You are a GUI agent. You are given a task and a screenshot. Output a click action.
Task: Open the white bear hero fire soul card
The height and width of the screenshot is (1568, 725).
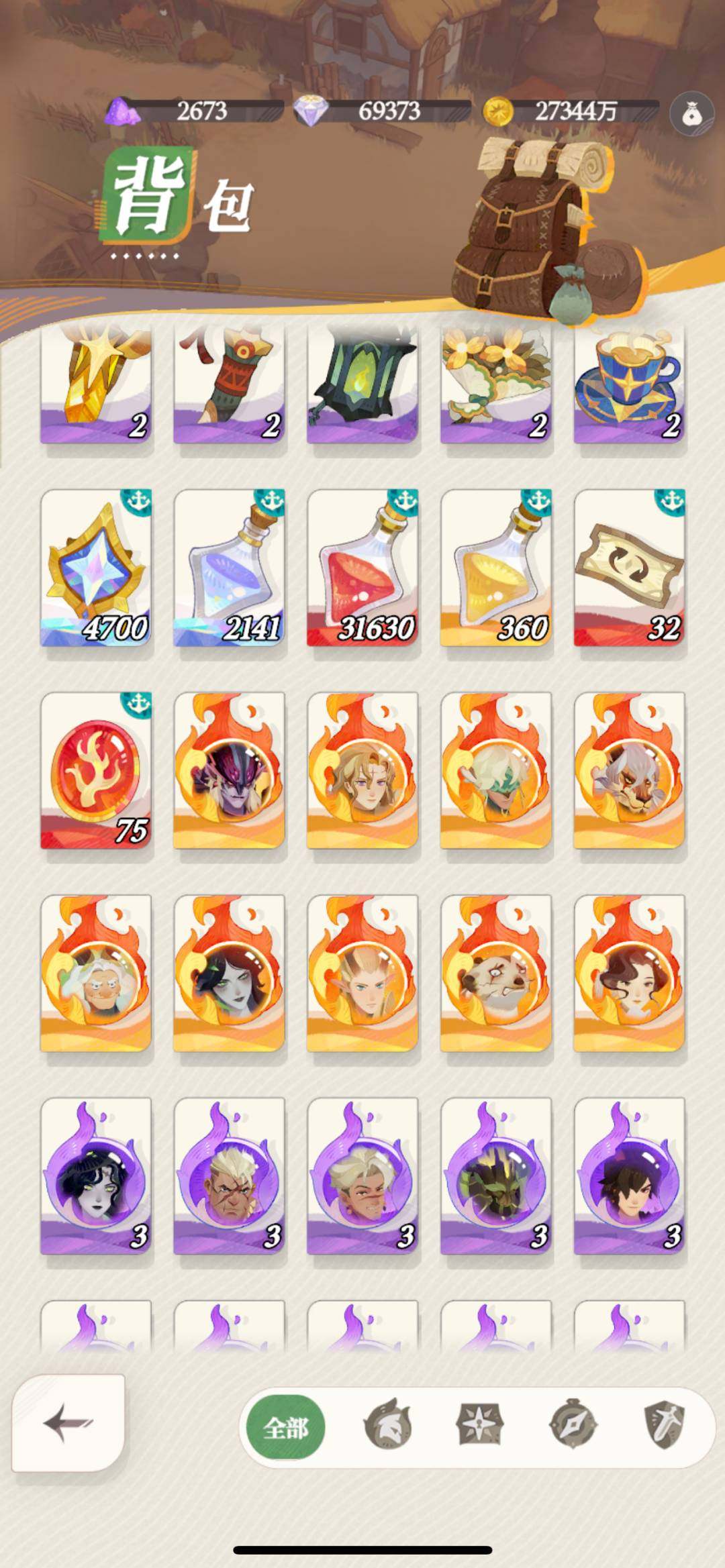coord(495,973)
